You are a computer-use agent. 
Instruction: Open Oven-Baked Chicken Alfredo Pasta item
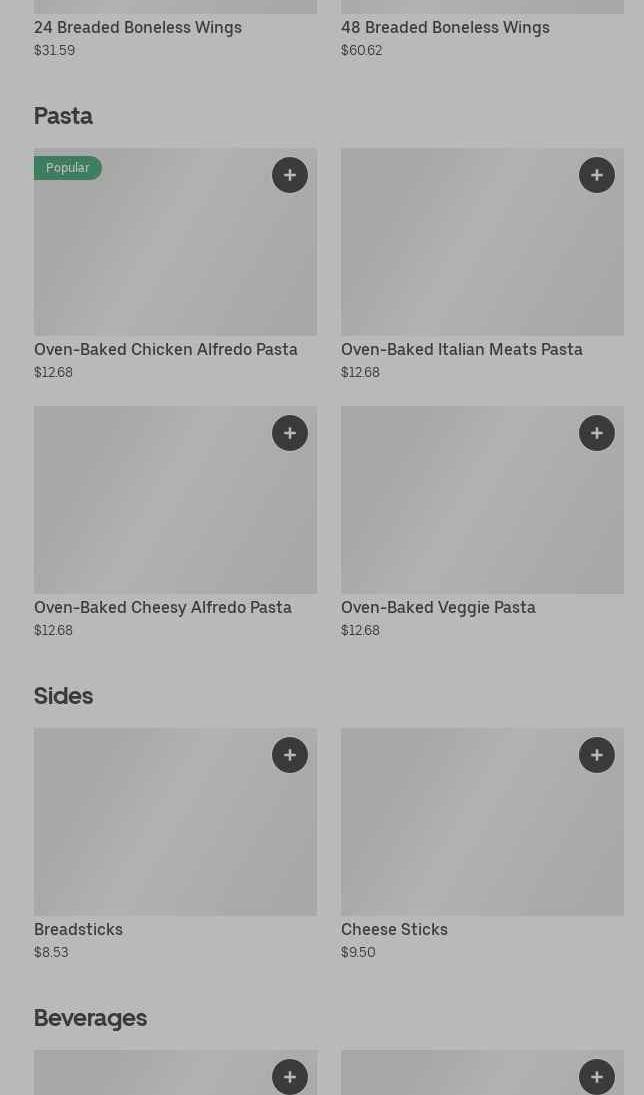pos(165,350)
